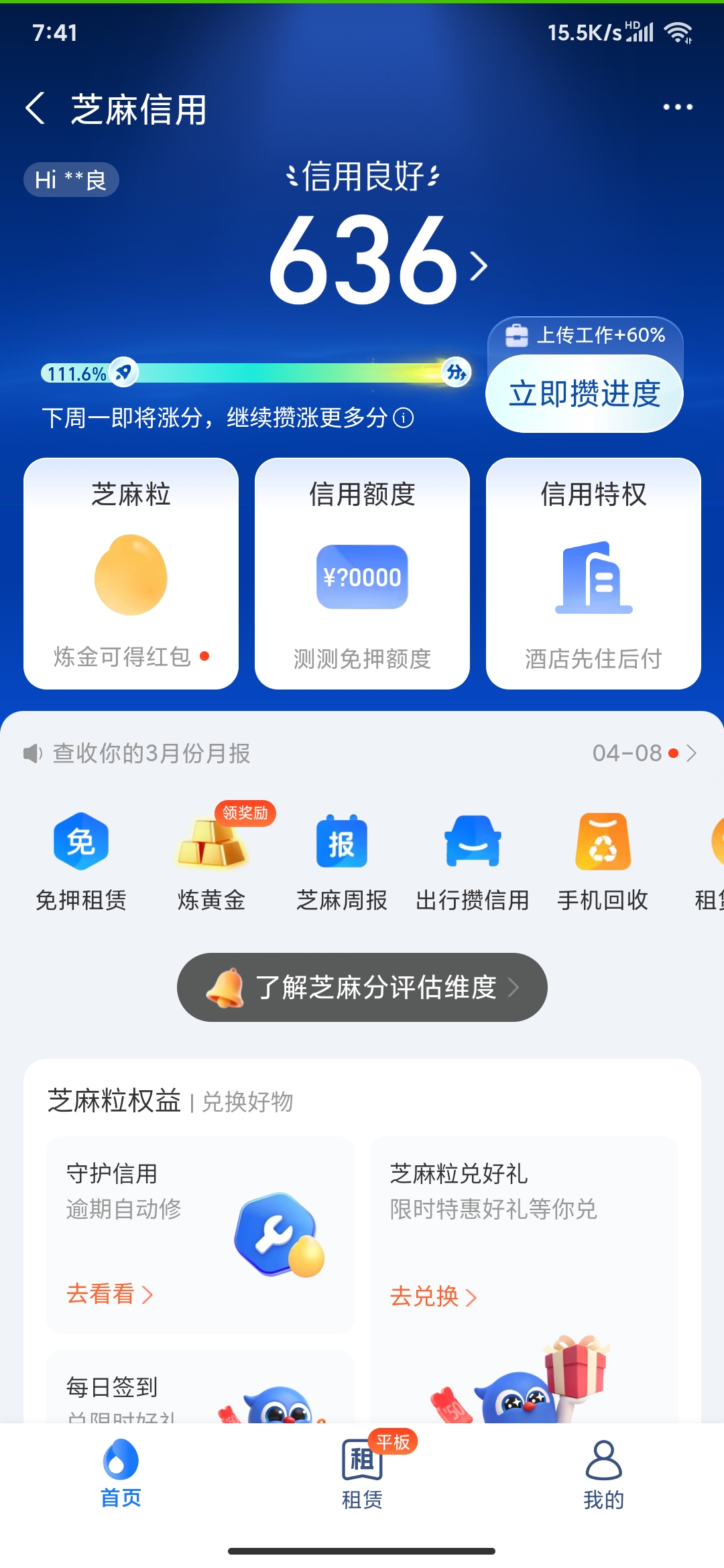Image resolution: width=724 pixels, height=1568 pixels.
Task: Open the 信用额度 card
Action: tap(362, 573)
